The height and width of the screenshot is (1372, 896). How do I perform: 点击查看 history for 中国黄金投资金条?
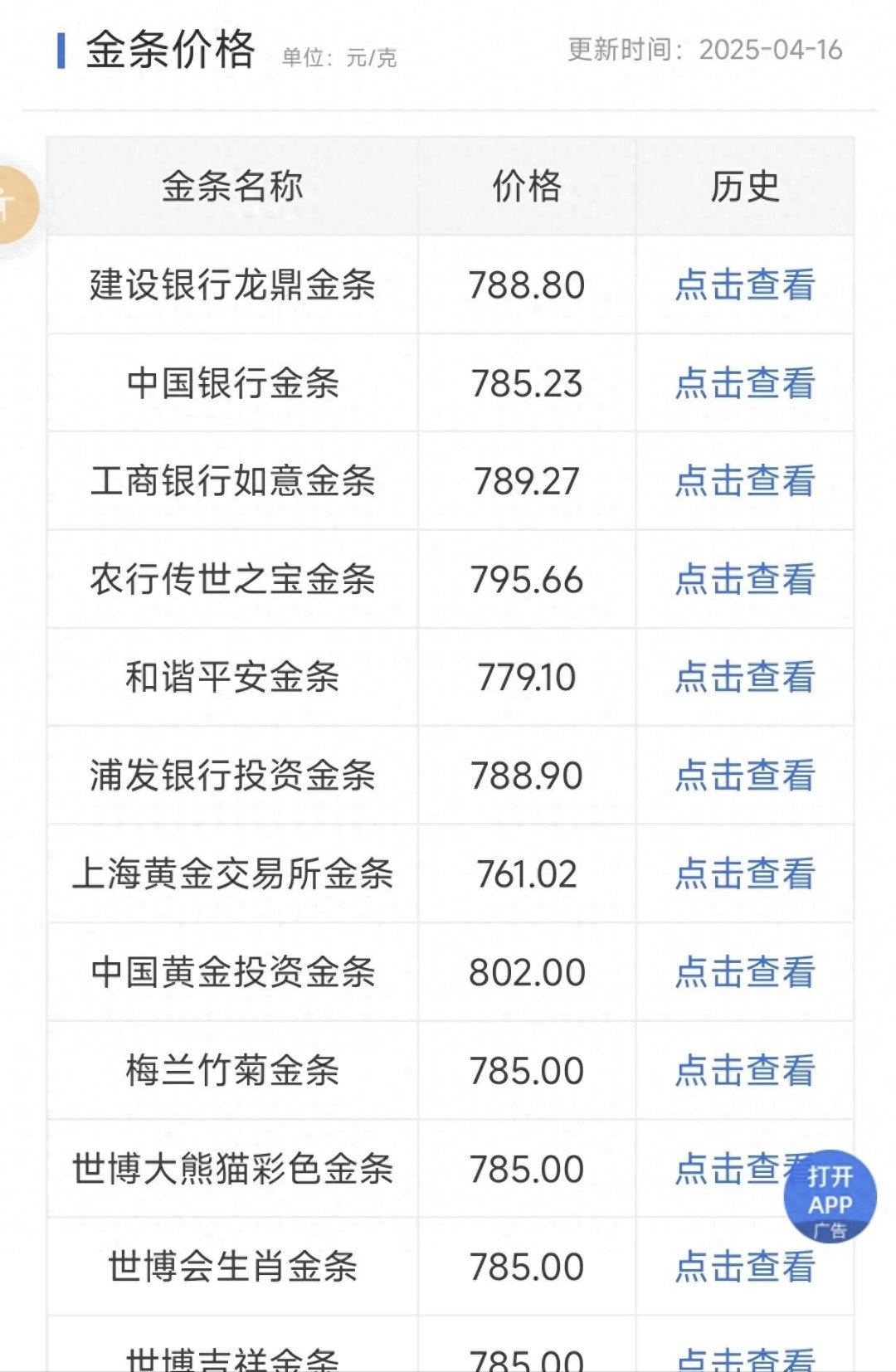click(x=744, y=971)
